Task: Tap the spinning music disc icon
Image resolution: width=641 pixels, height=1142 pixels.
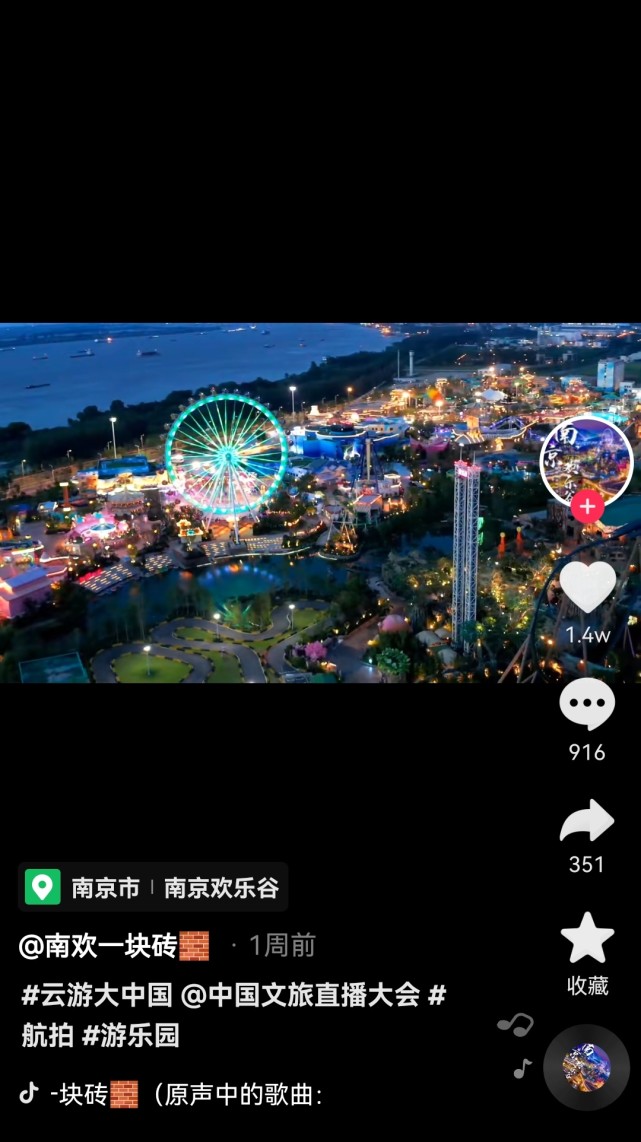Action: 586,1067
